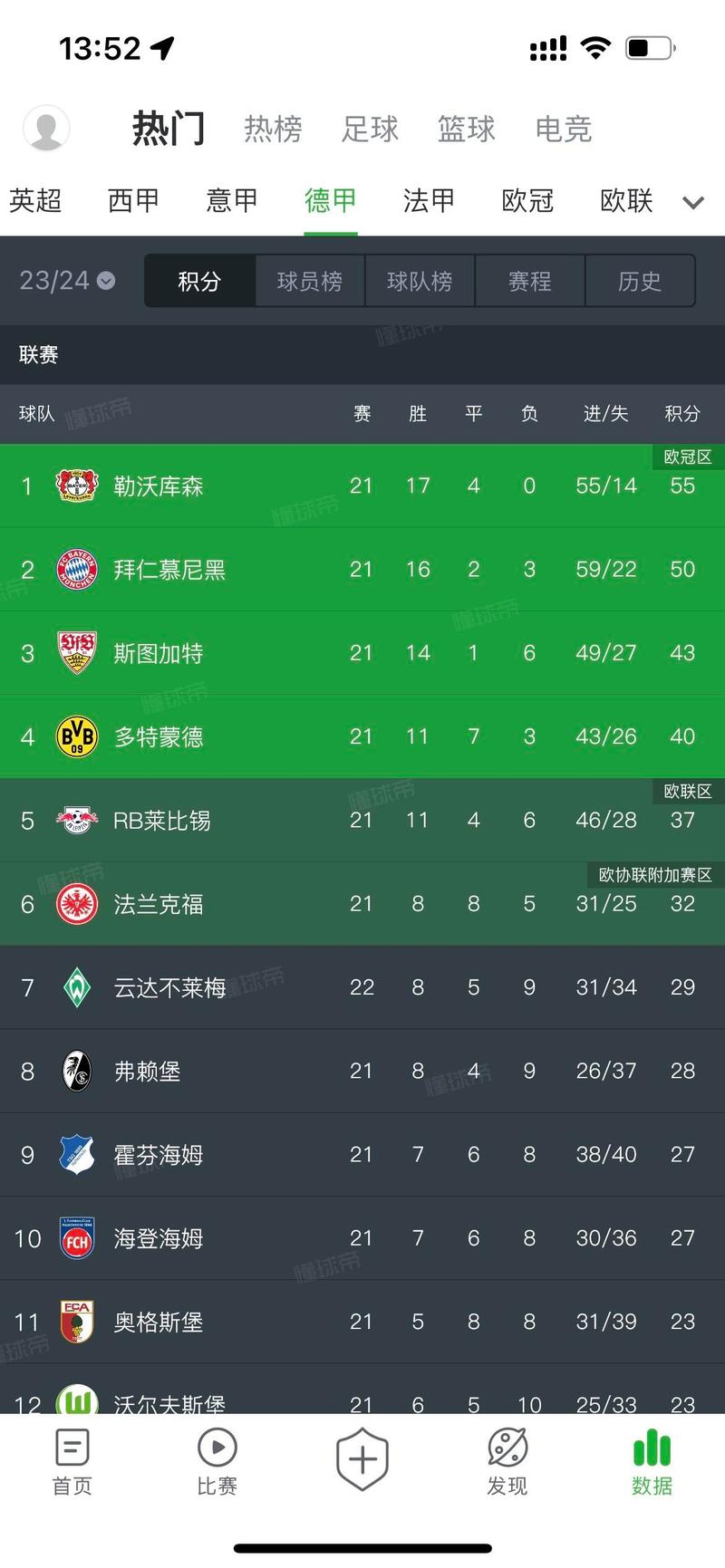Screen dimensions: 725x1568
Task: Switch to the 热榜 tab
Action: [x=273, y=129]
